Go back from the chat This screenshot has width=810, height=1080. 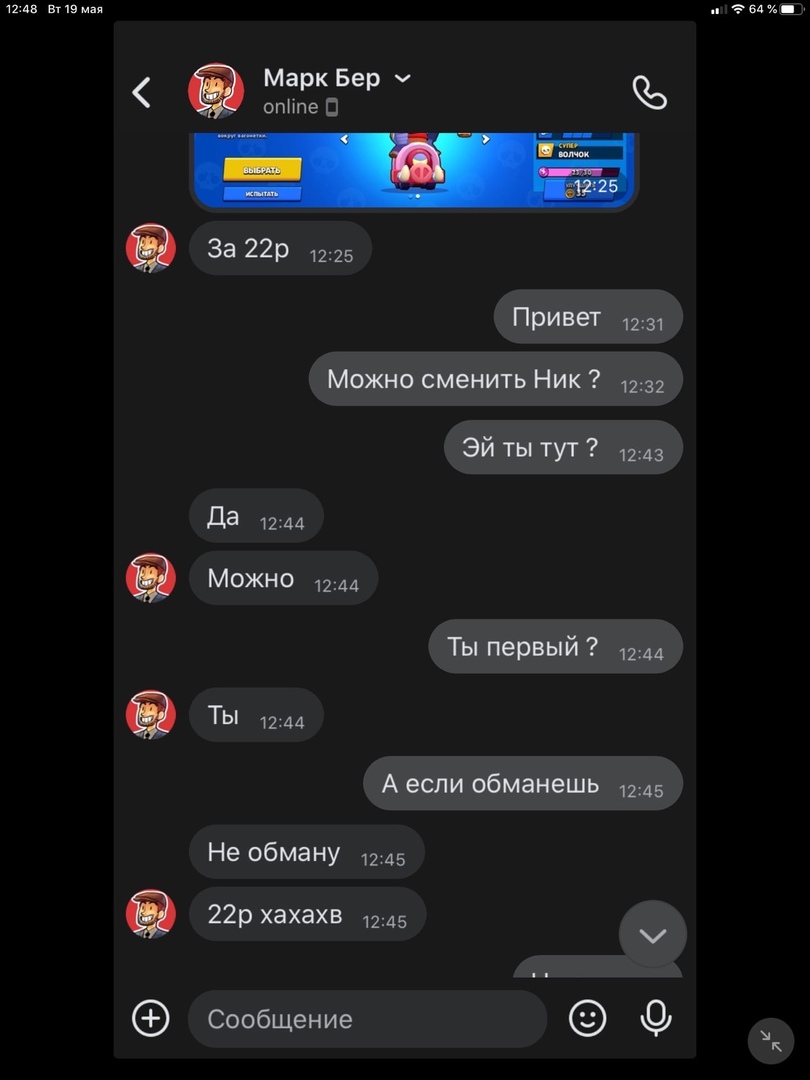point(142,93)
